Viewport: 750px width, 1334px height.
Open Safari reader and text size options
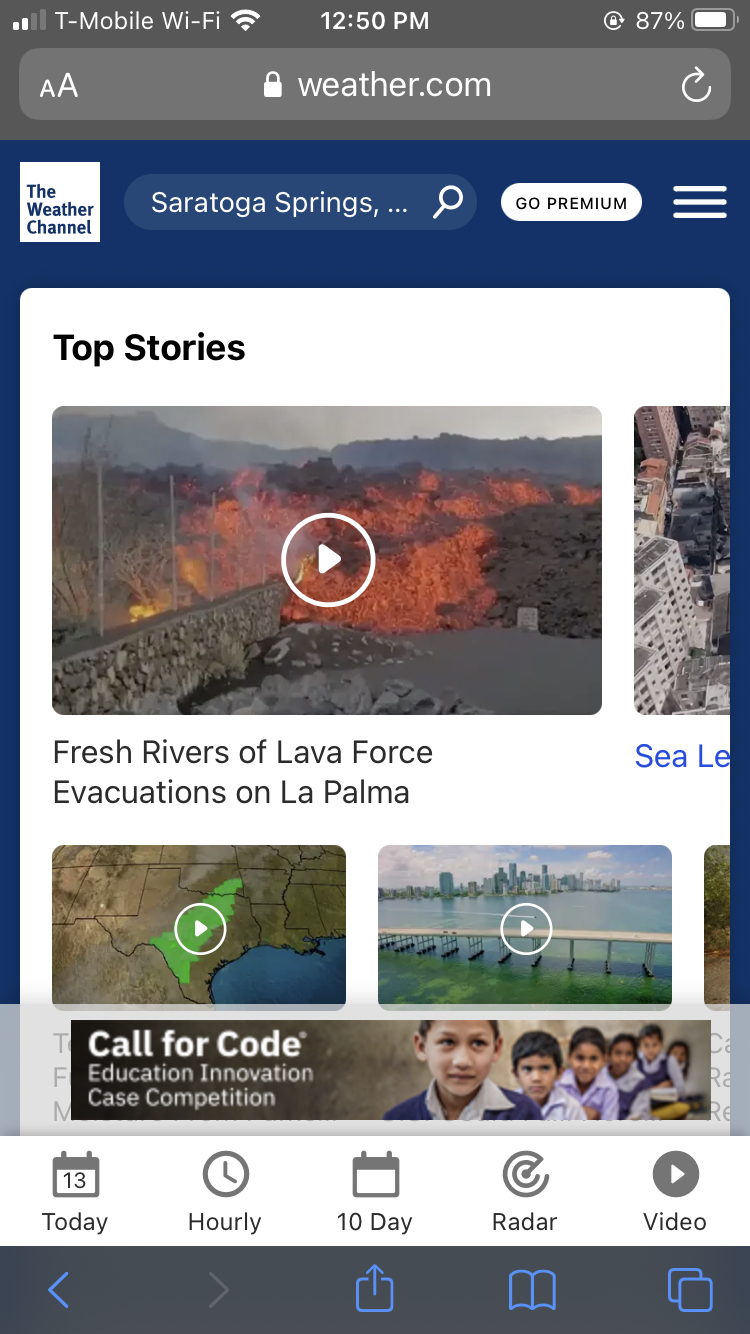coord(59,86)
